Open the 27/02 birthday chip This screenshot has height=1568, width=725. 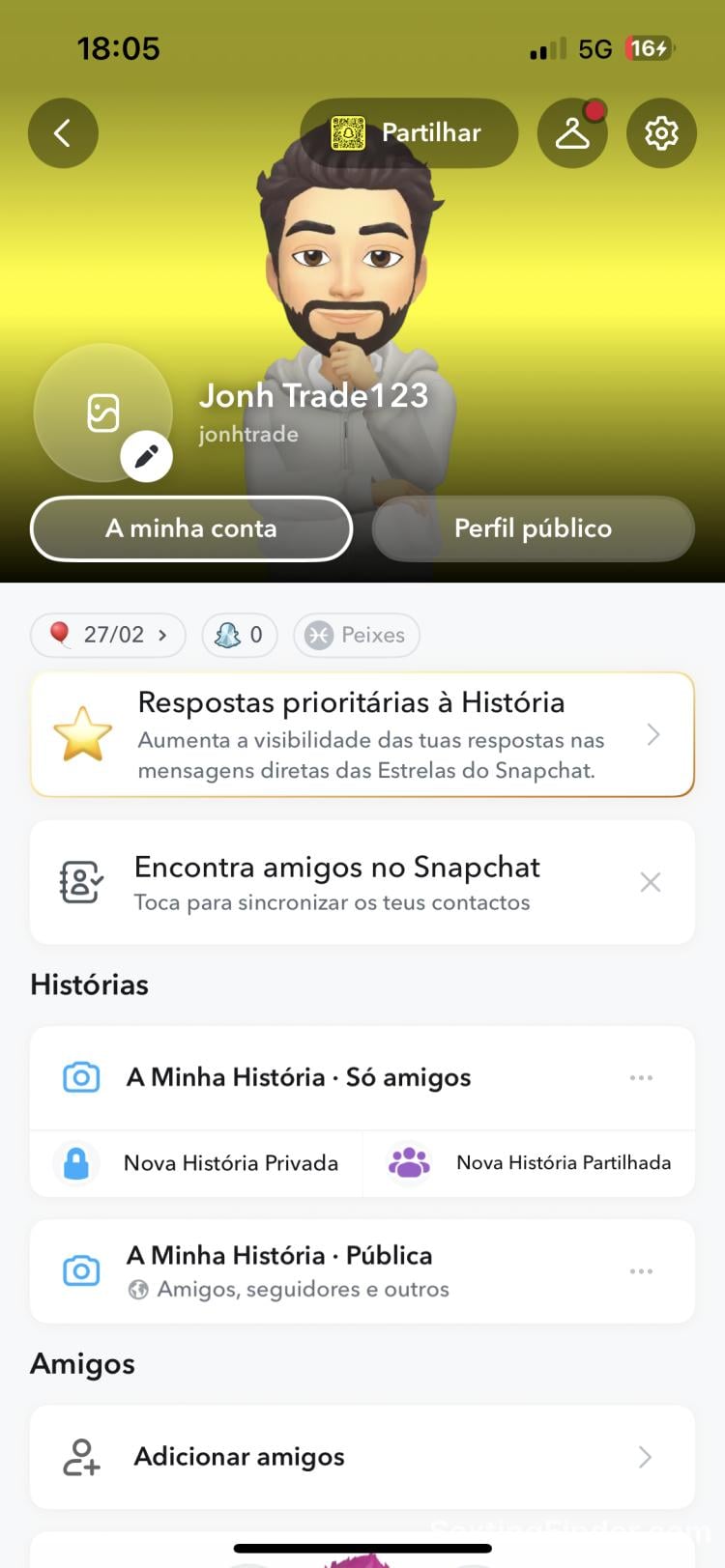click(x=108, y=635)
